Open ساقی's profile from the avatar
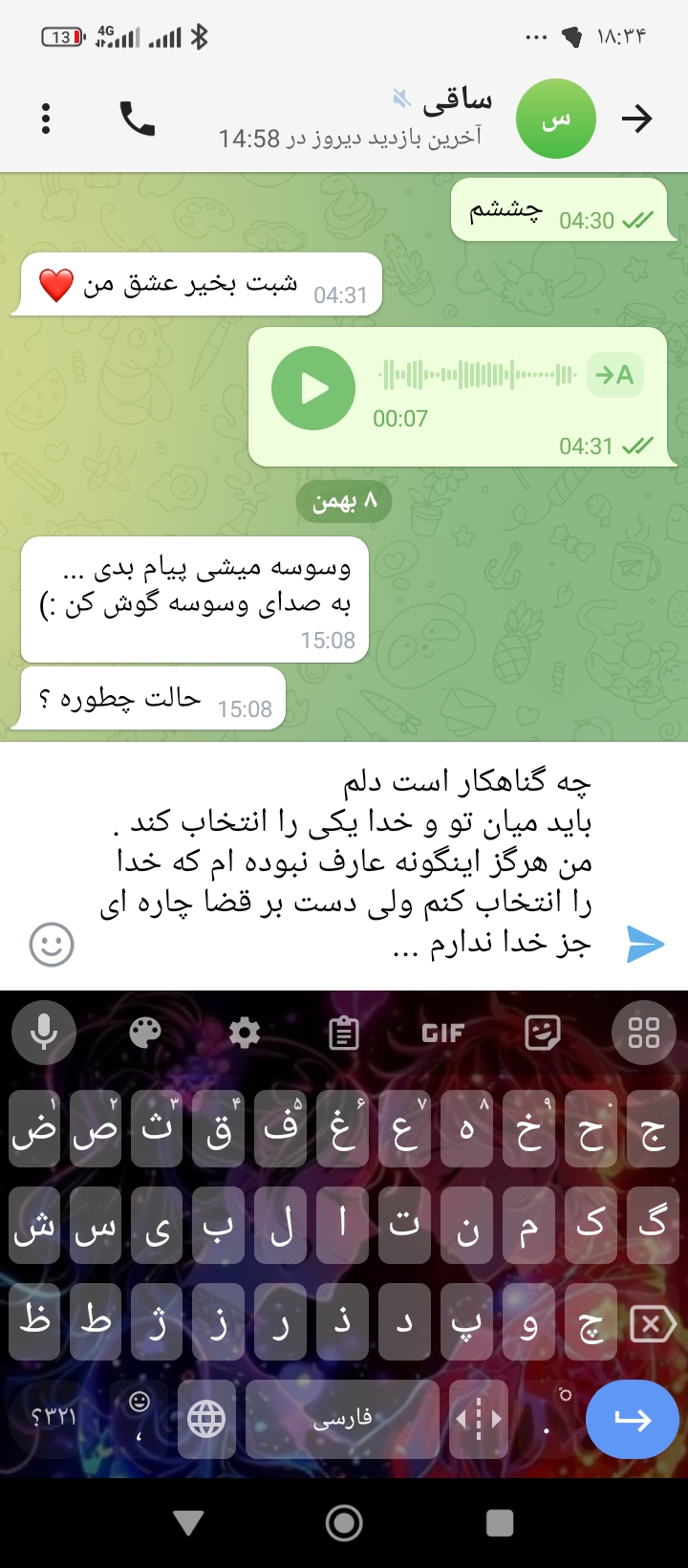The image size is (688, 1568). pyautogui.click(x=555, y=119)
